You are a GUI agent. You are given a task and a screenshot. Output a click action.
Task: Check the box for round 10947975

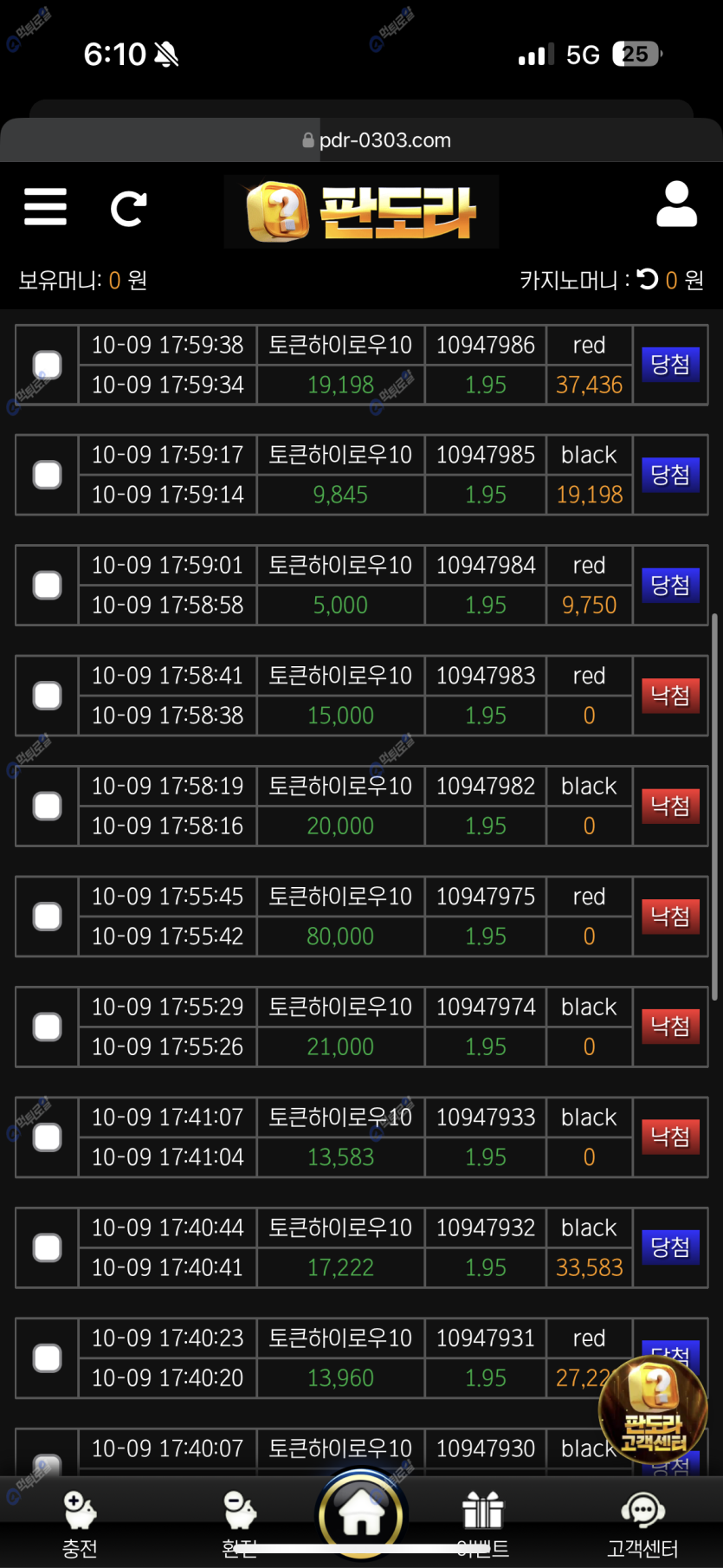pos(47,917)
